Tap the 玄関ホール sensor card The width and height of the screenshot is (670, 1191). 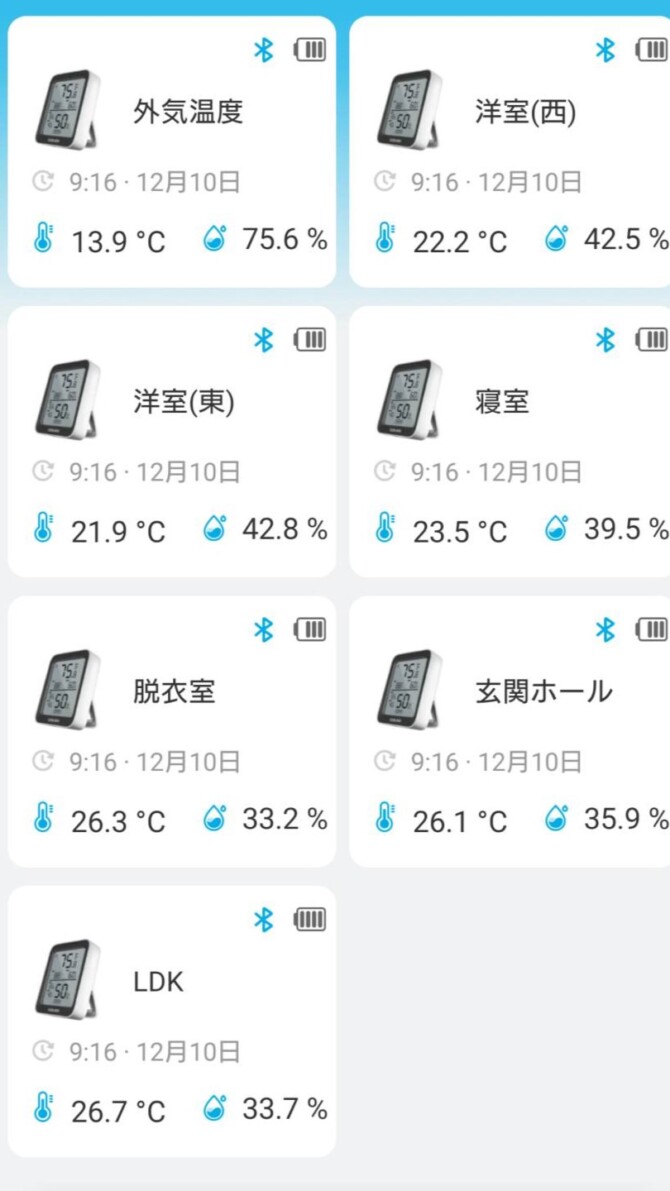point(510,731)
